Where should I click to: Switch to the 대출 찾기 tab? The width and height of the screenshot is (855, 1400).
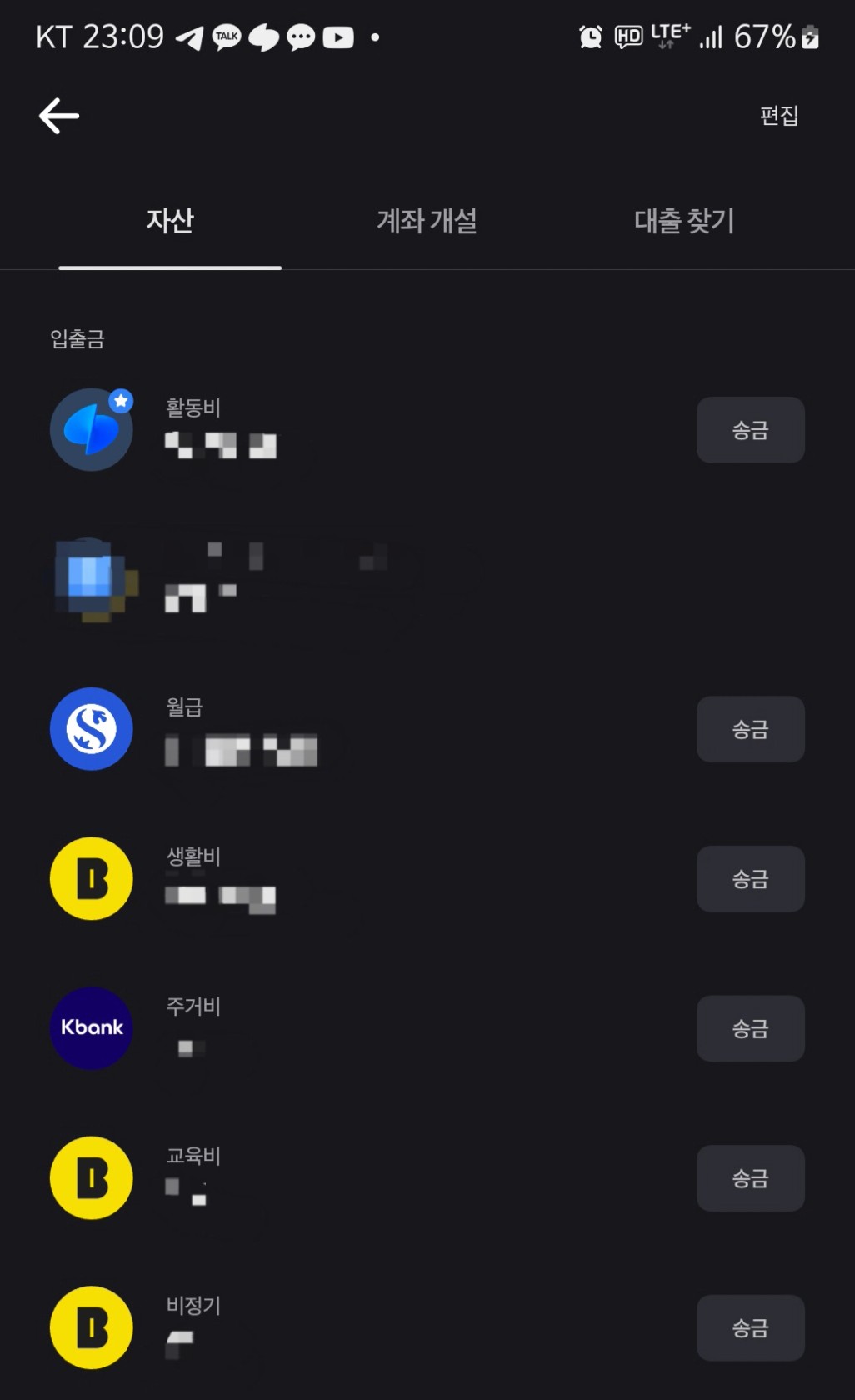click(683, 221)
